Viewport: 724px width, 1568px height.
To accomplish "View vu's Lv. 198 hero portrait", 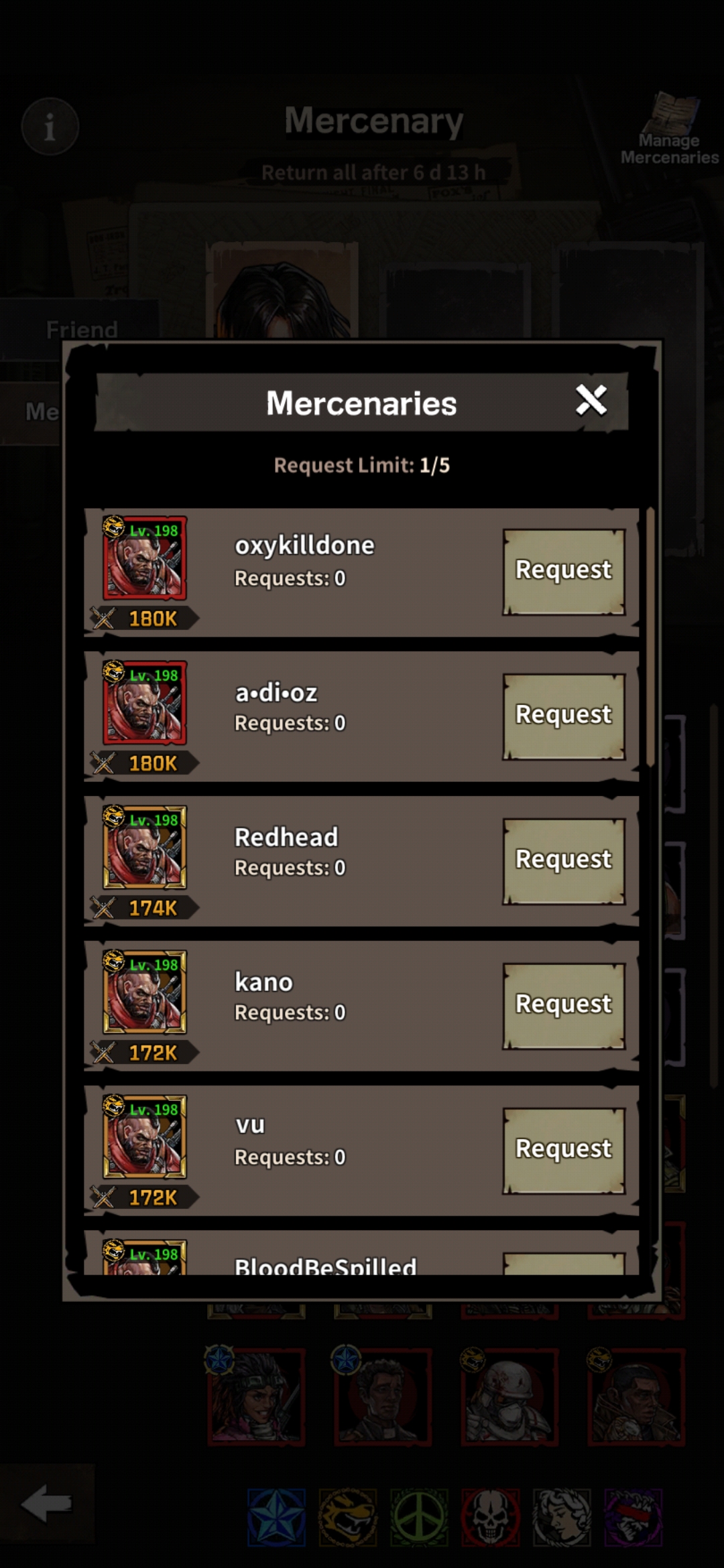I will coord(145,1137).
